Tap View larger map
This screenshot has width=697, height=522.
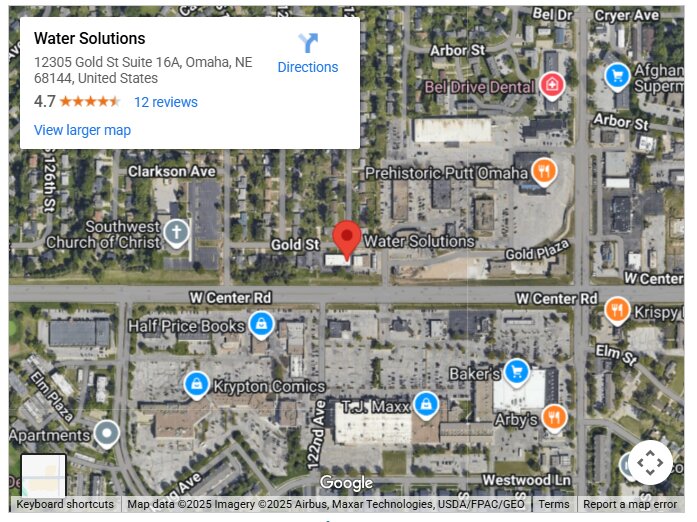(82, 130)
